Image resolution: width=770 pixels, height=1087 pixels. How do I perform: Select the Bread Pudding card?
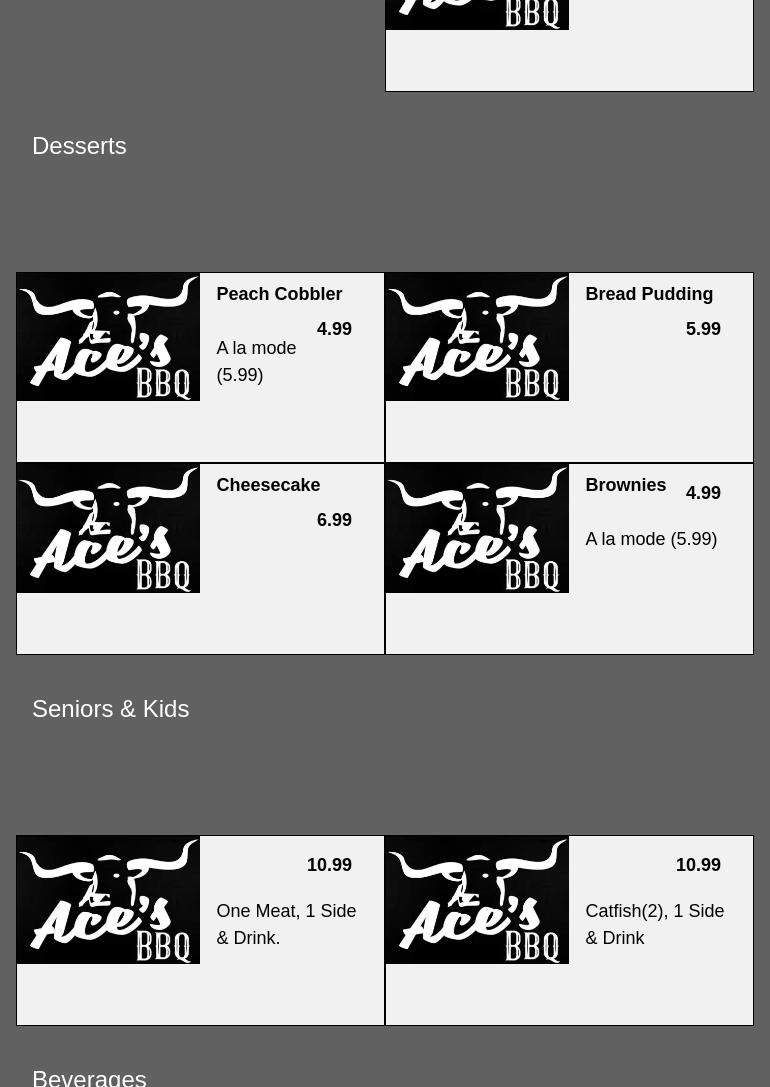pyautogui.click(x=648, y=294)
